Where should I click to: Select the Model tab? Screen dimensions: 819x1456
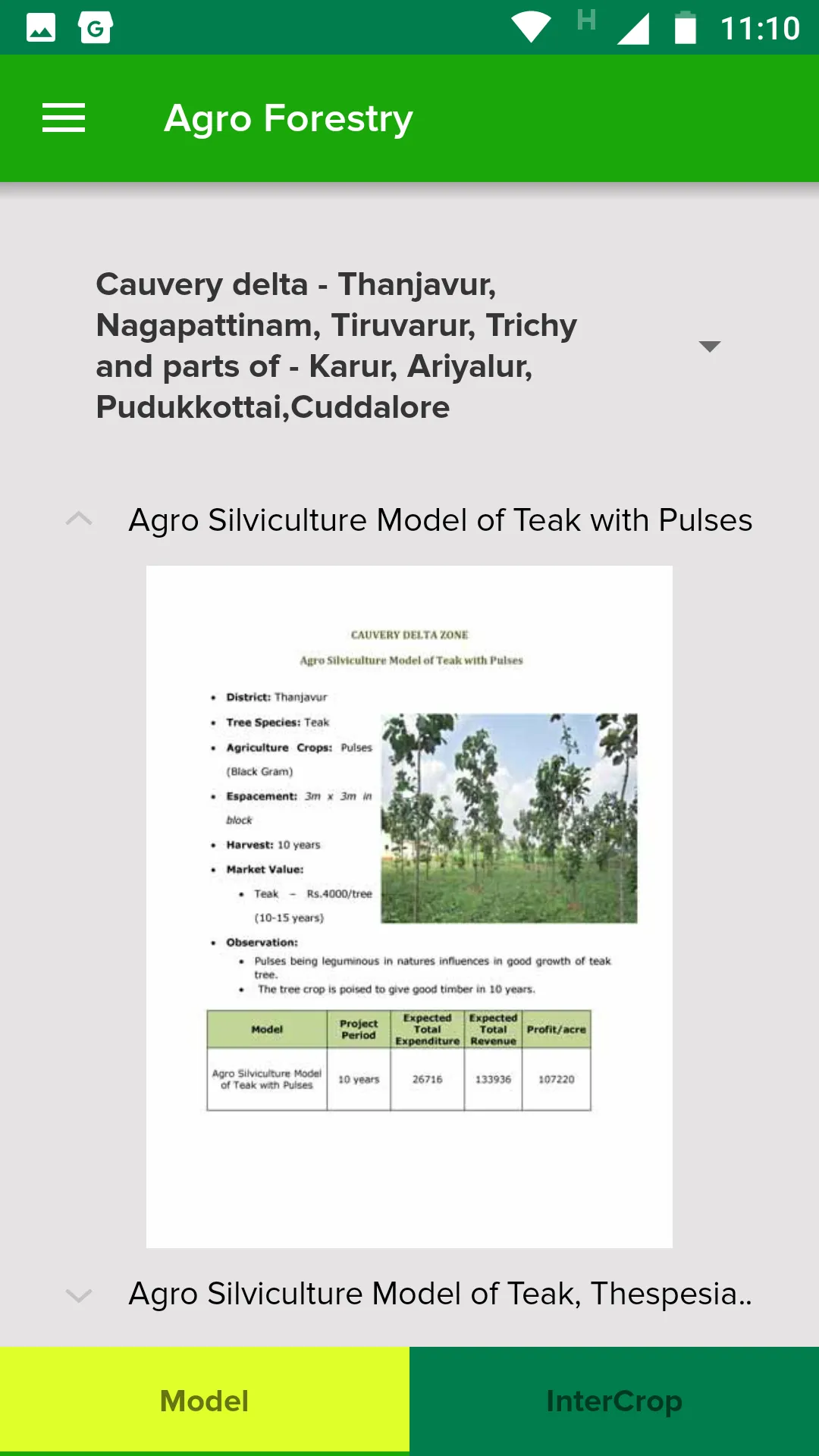tap(203, 1401)
